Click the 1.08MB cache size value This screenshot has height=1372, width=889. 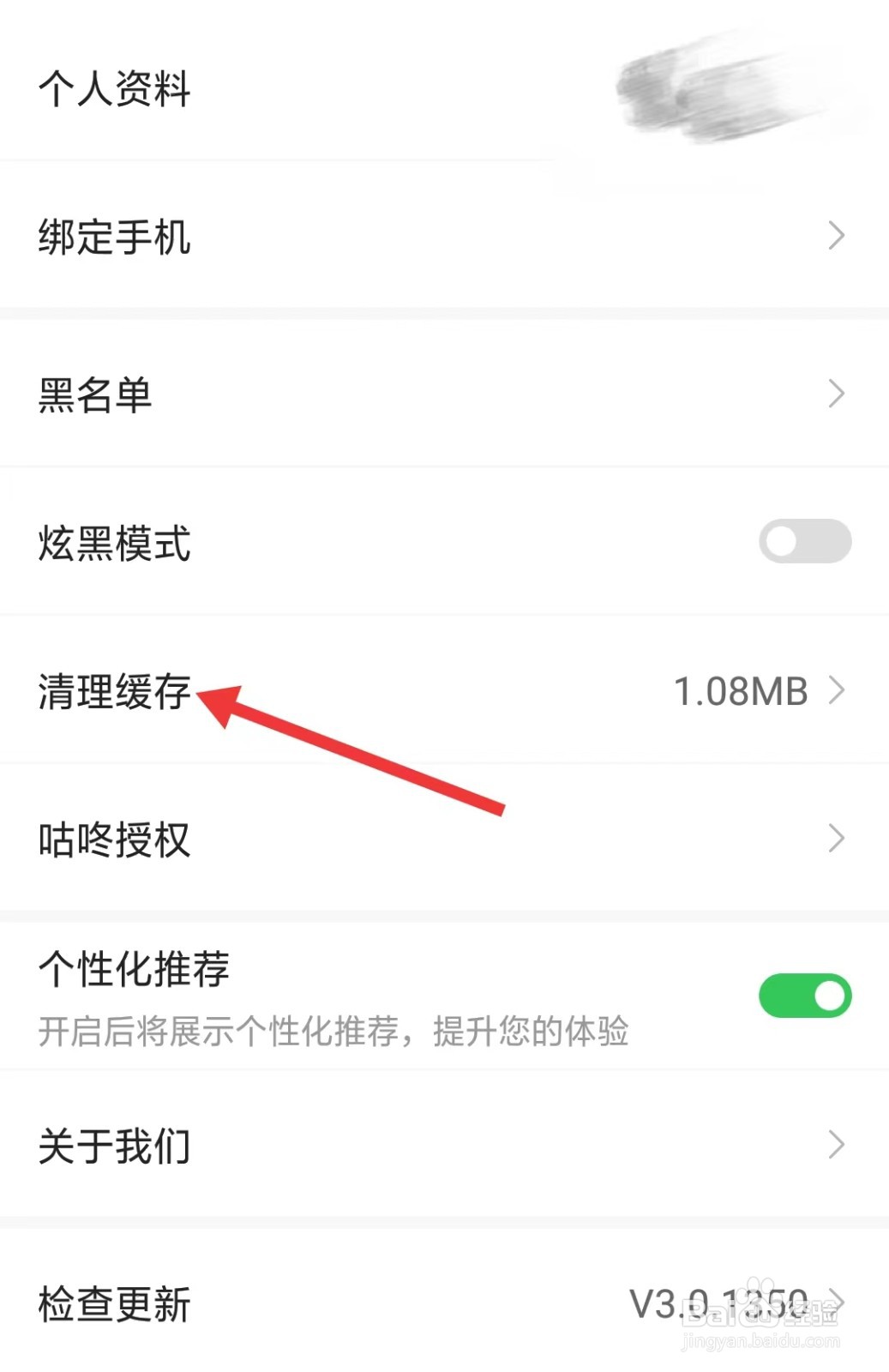pyautogui.click(x=741, y=690)
